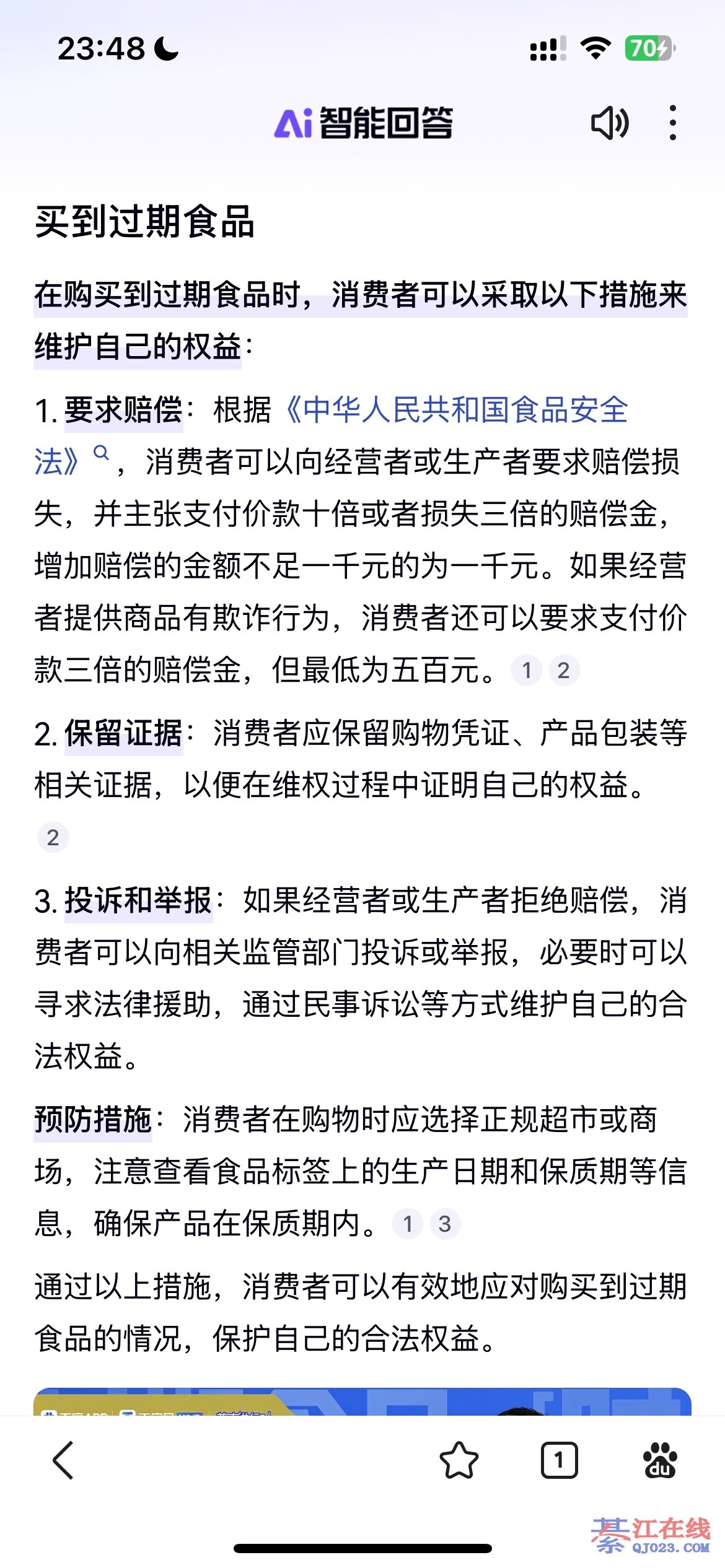Open citation 3 after 确保产品在保质期内
Image resolution: width=725 pixels, height=1568 pixels.
[445, 1224]
